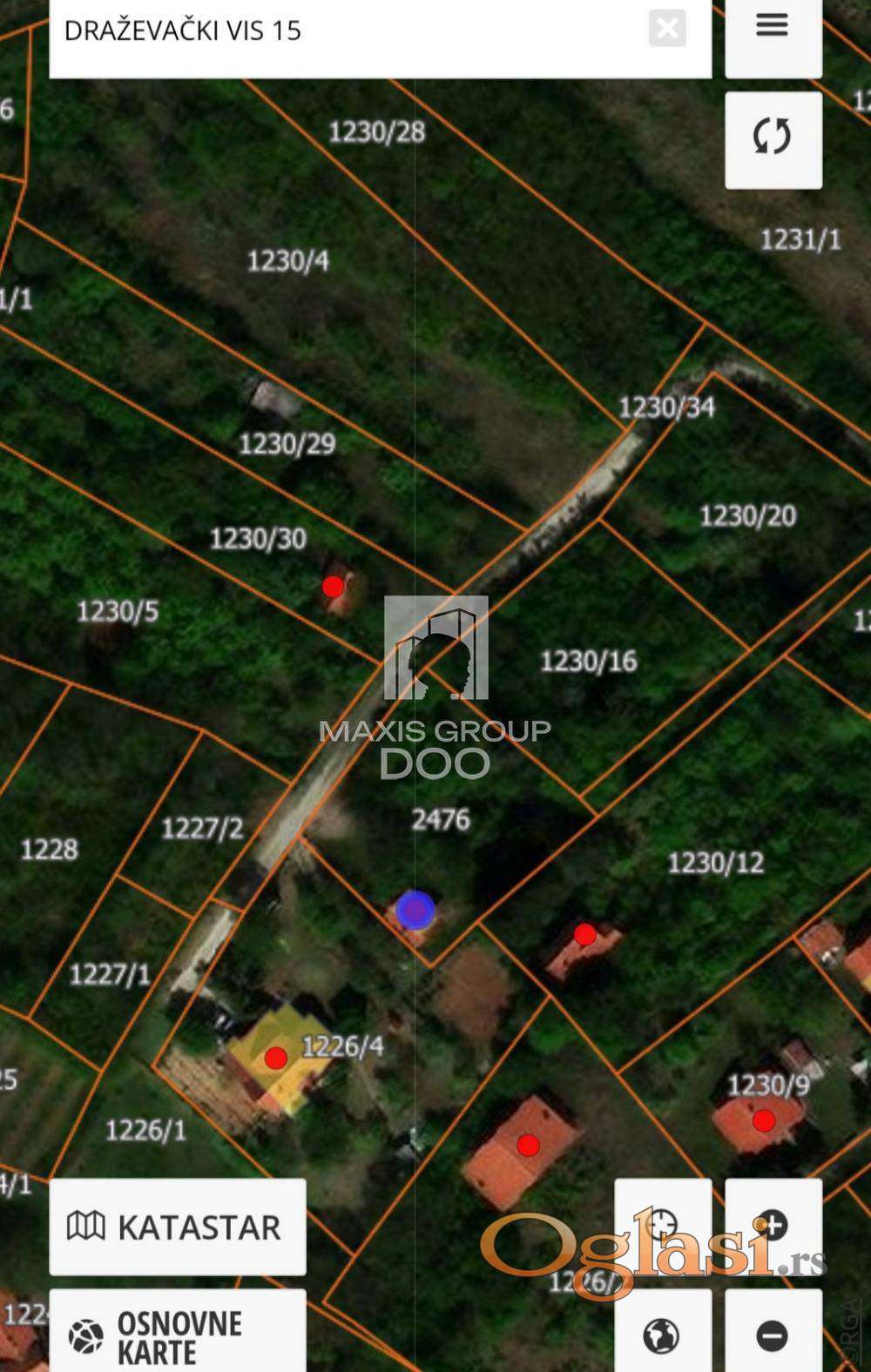Clear the search text with the X

(x=667, y=30)
